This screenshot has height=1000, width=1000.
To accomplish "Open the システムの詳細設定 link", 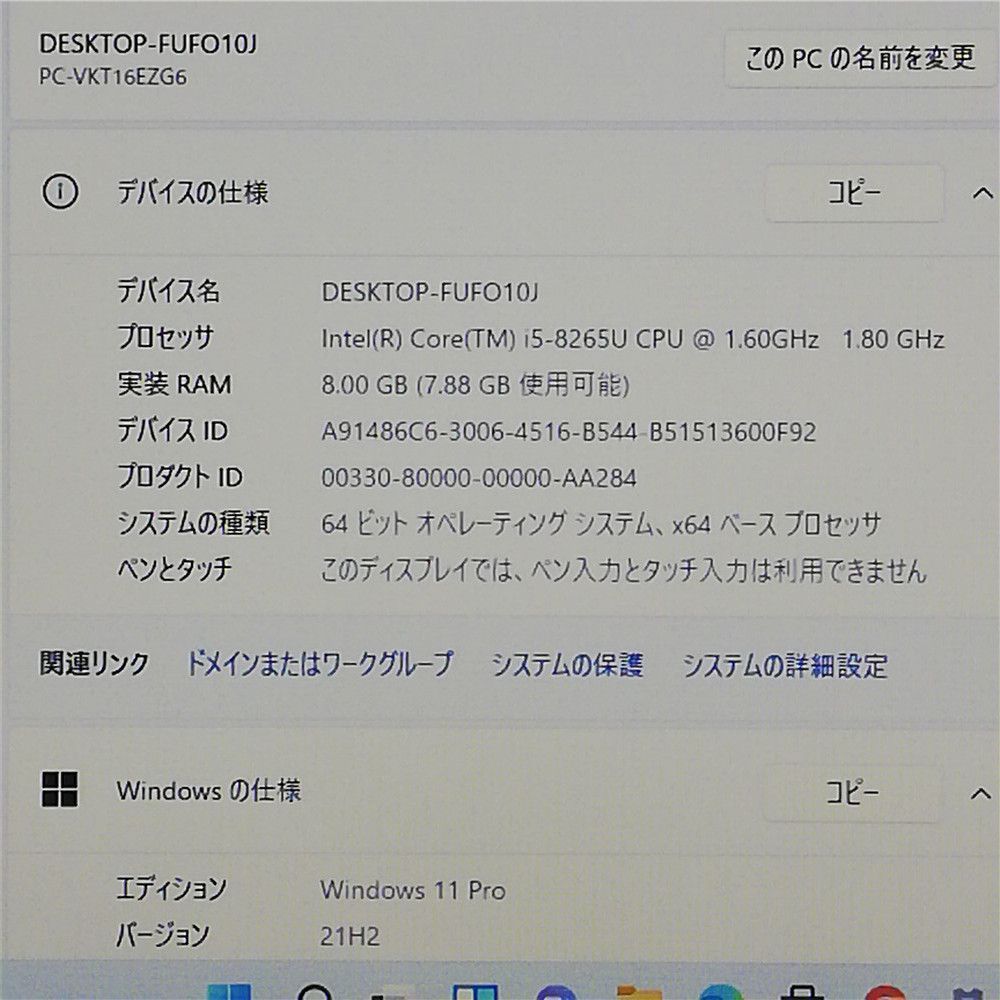I will [785, 665].
